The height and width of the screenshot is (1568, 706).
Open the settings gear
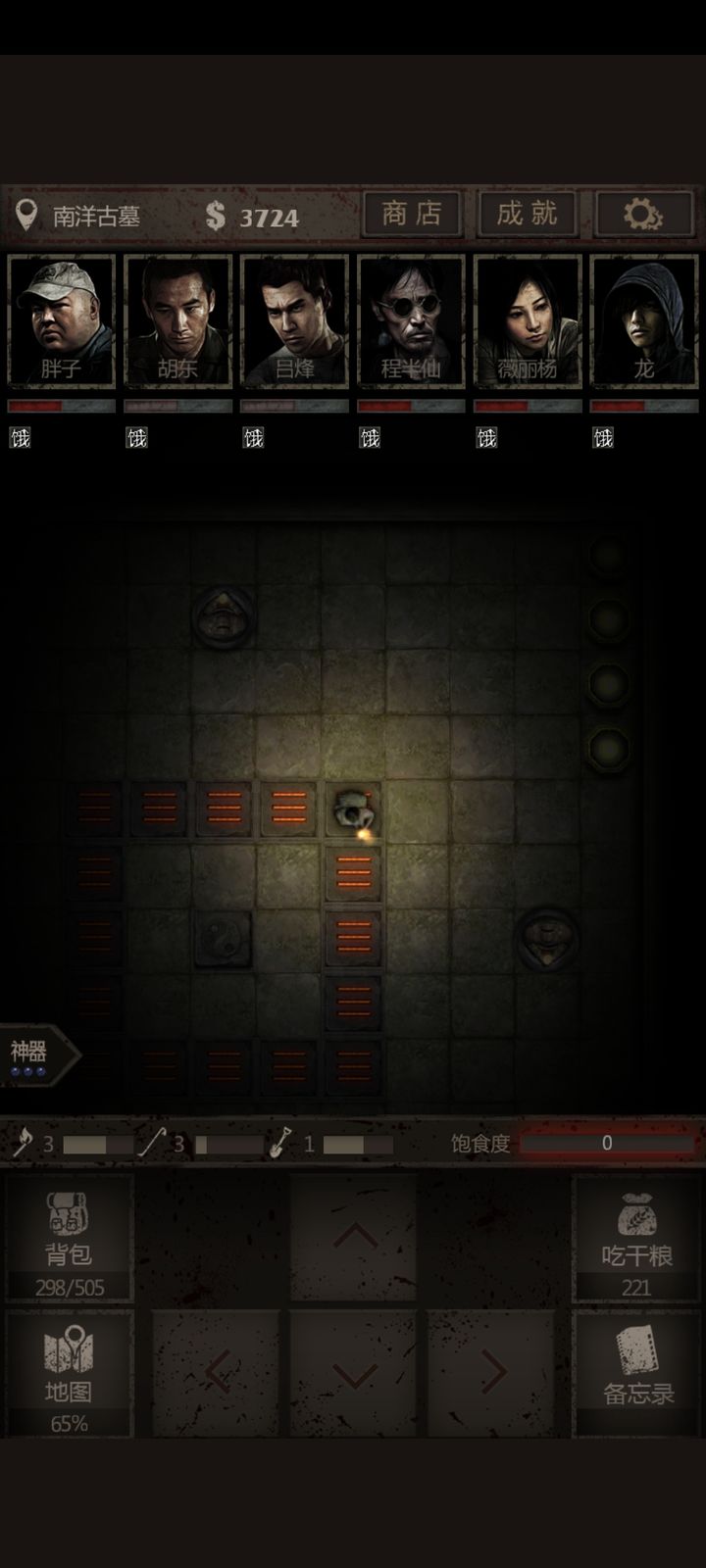643,214
